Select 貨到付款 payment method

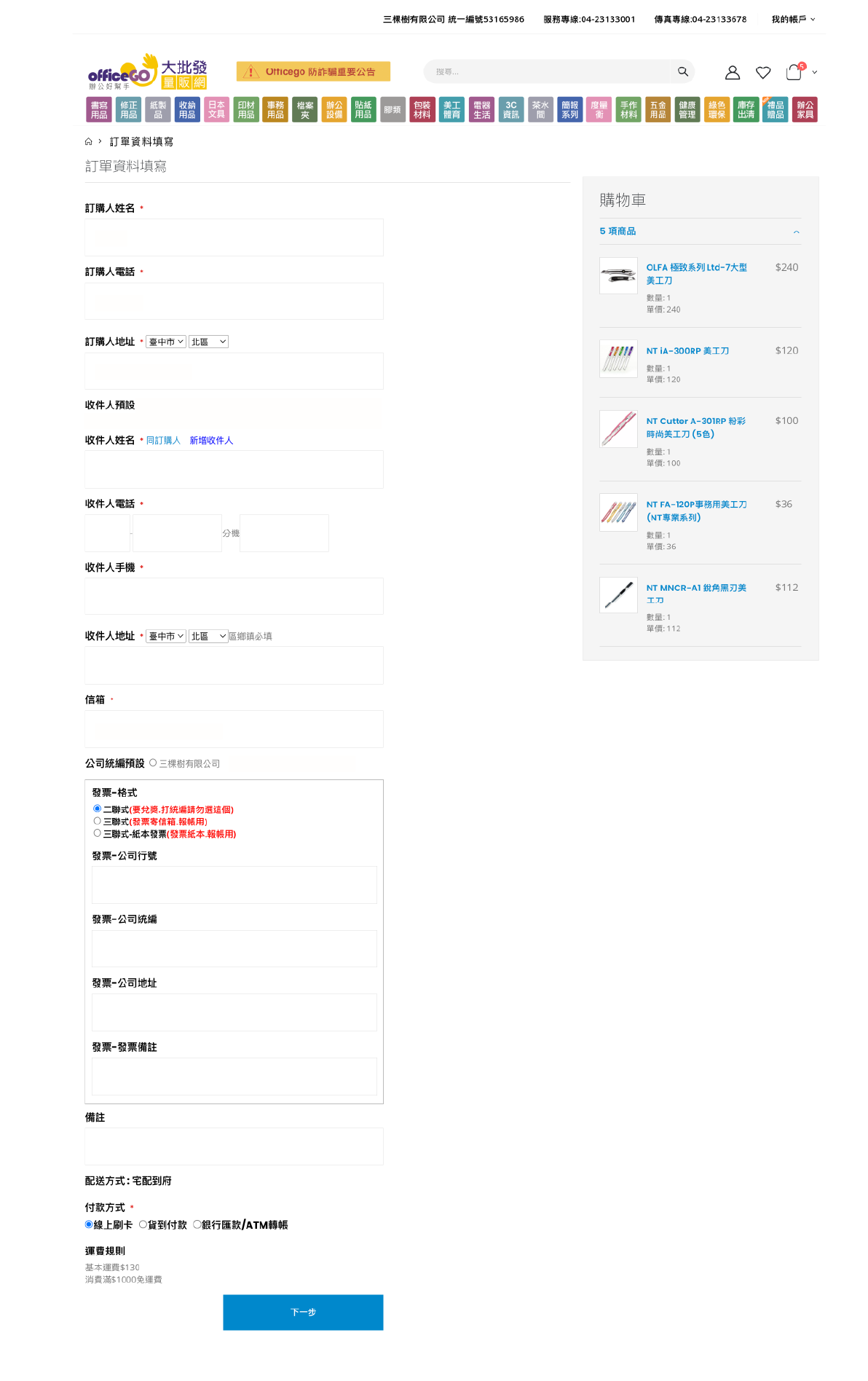pos(143,1225)
